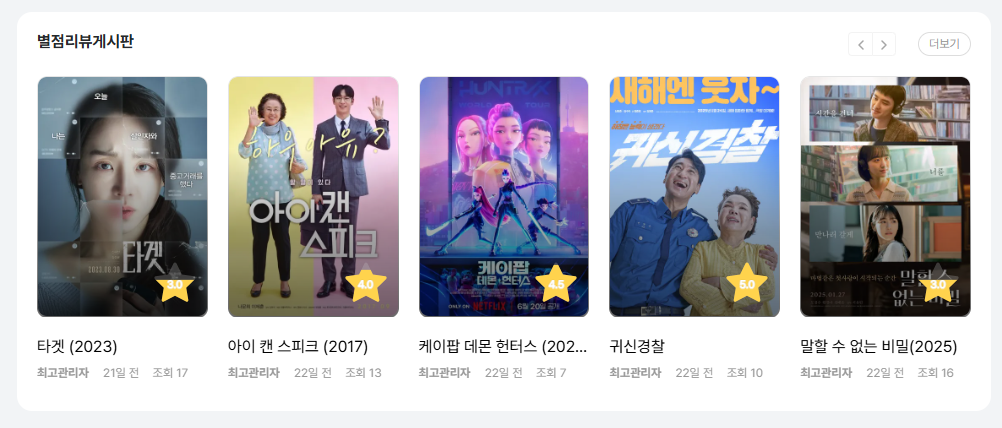Open the 귀신경찰 title link
This screenshot has height=428, width=1002.
[637, 347]
